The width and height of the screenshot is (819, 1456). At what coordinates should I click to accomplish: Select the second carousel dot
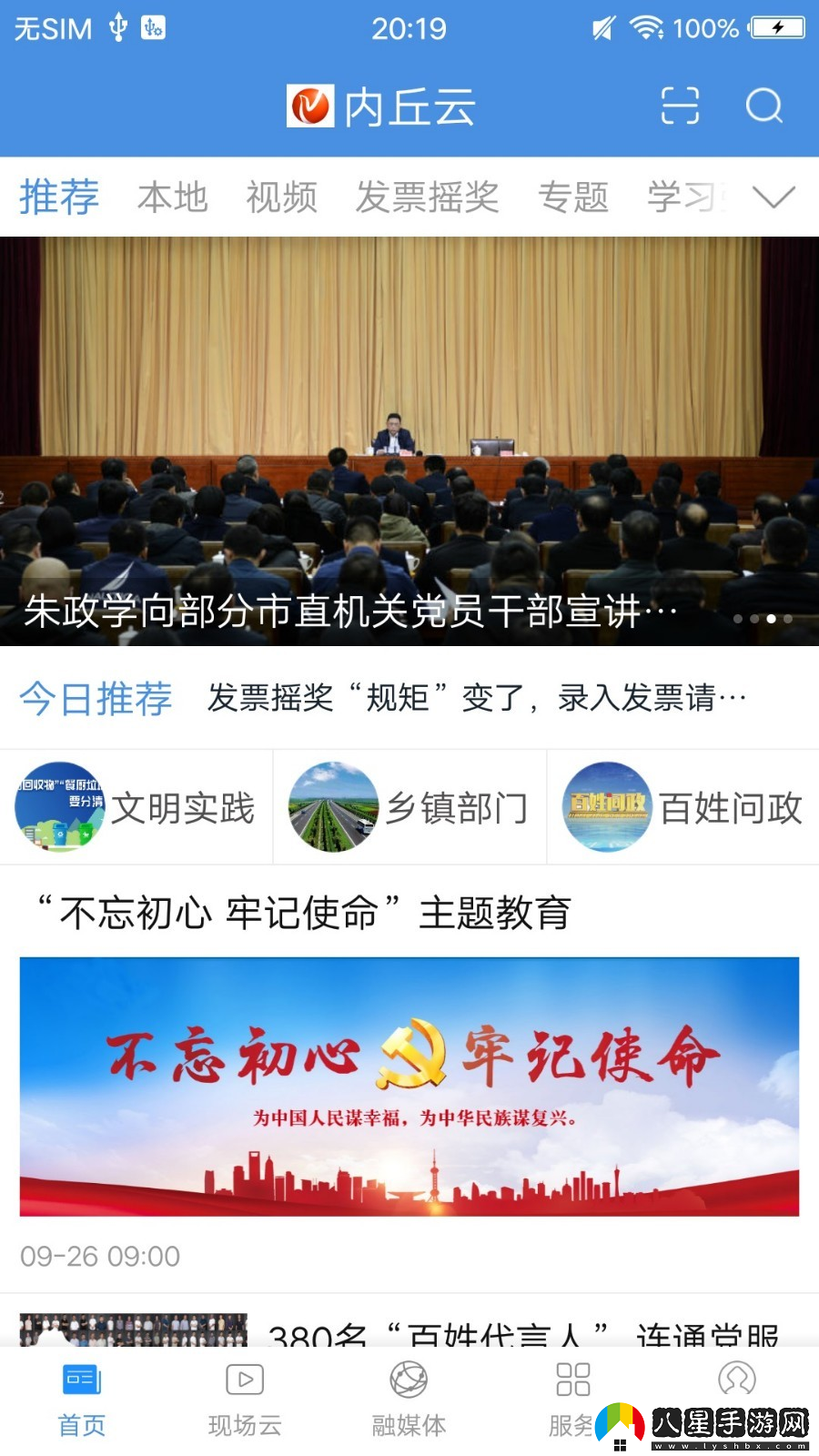pos(753,618)
